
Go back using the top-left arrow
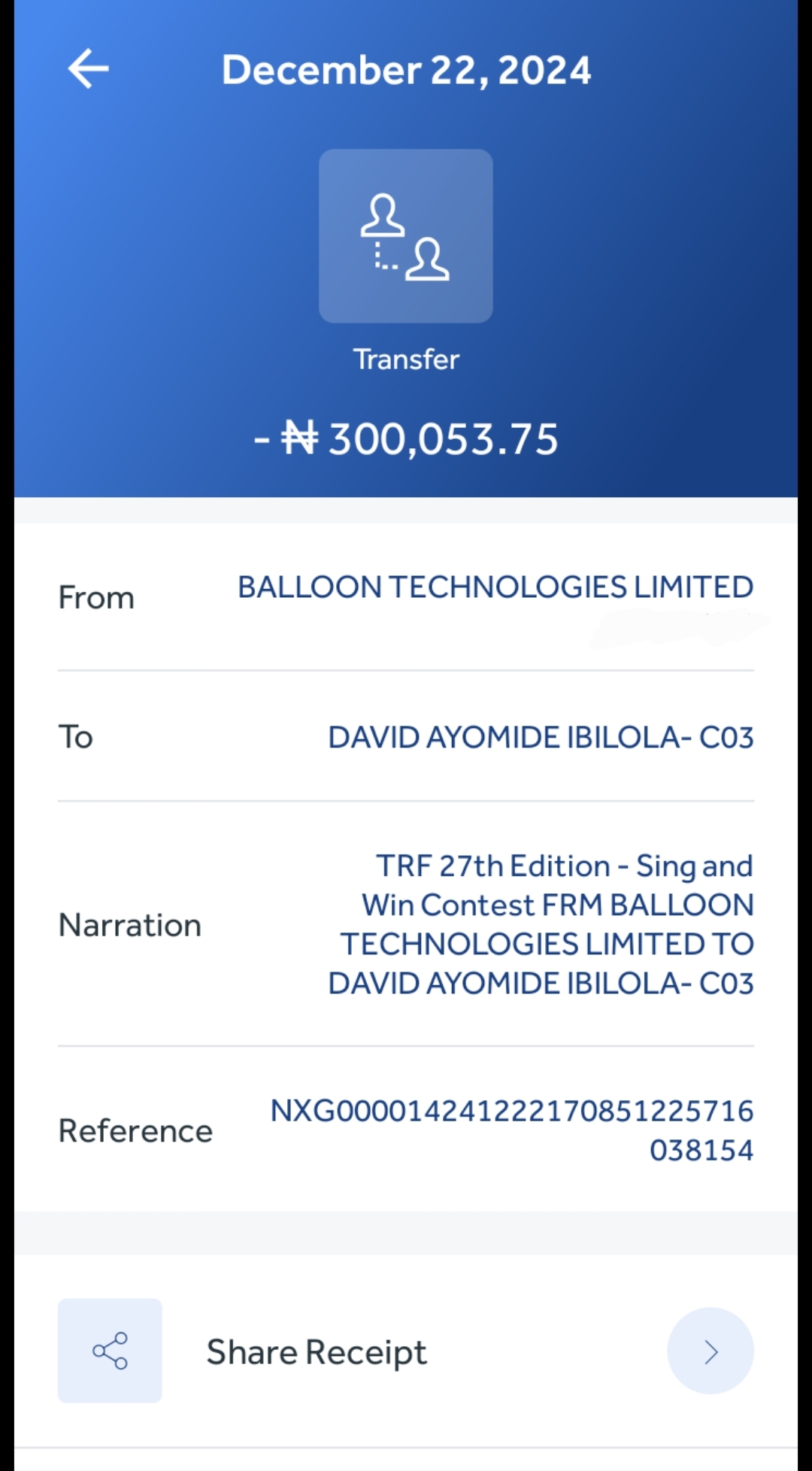click(89, 69)
